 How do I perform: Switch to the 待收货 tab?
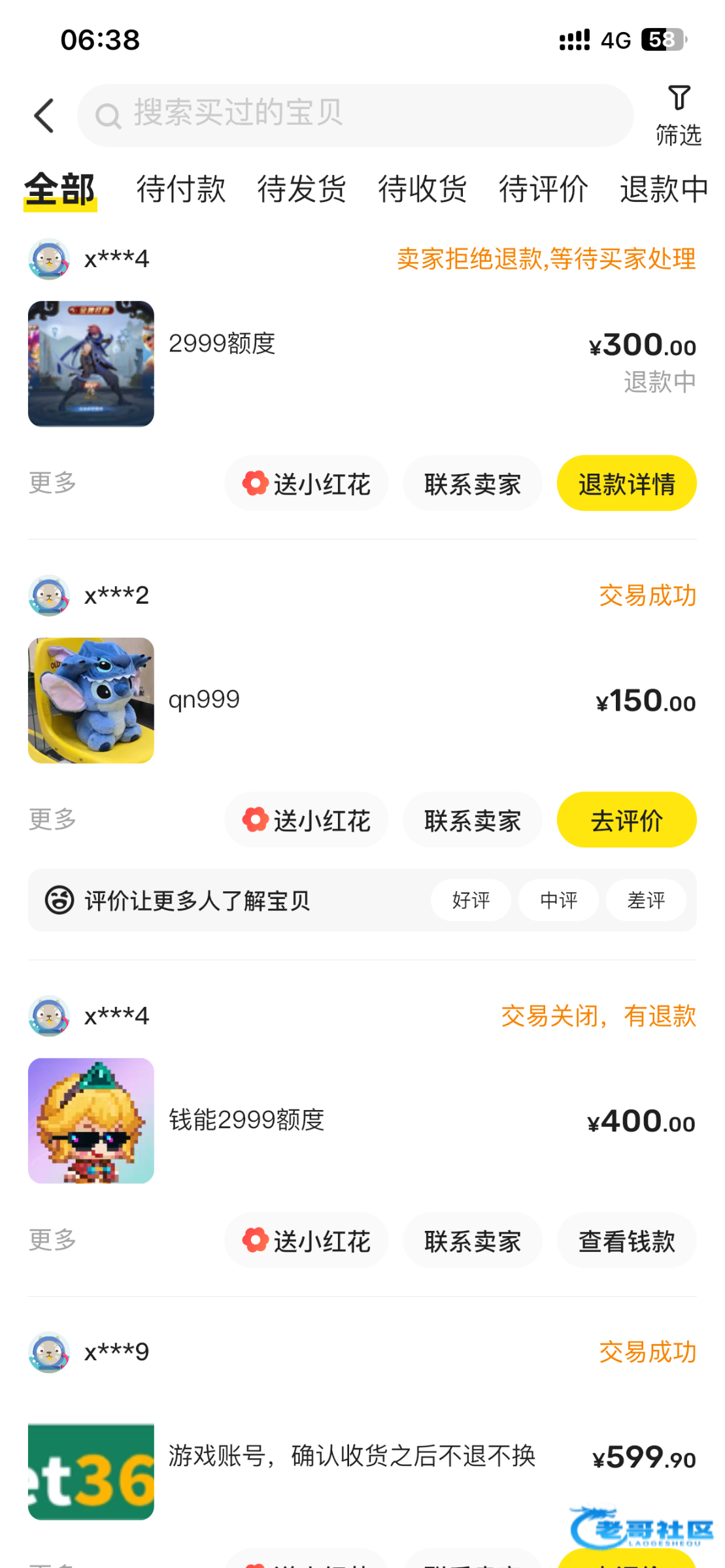(422, 189)
